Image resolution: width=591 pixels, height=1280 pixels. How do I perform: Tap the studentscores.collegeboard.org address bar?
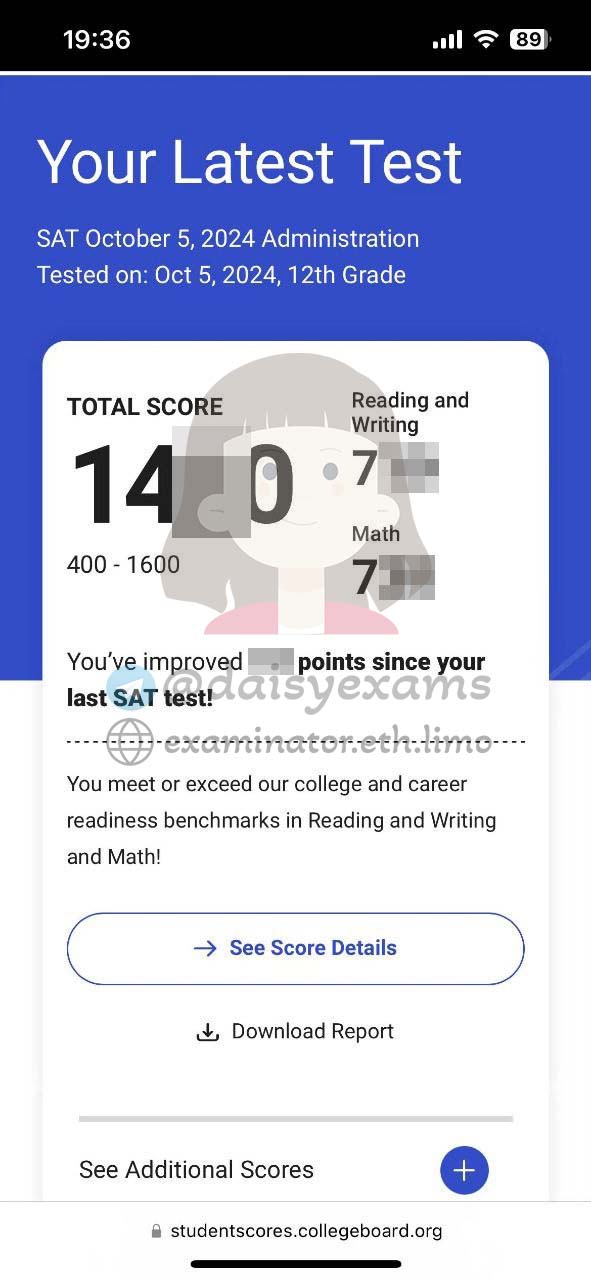click(295, 1231)
